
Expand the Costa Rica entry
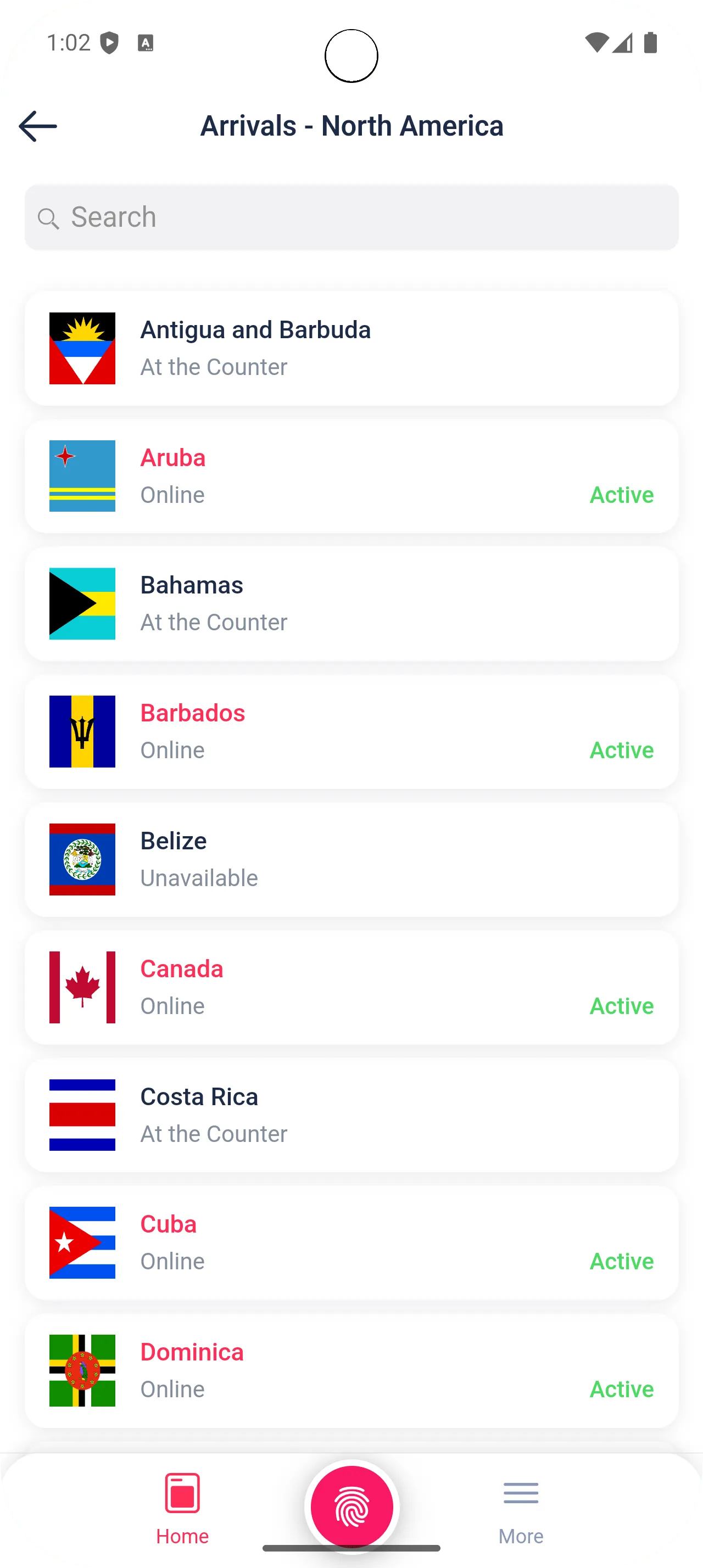(351, 1115)
